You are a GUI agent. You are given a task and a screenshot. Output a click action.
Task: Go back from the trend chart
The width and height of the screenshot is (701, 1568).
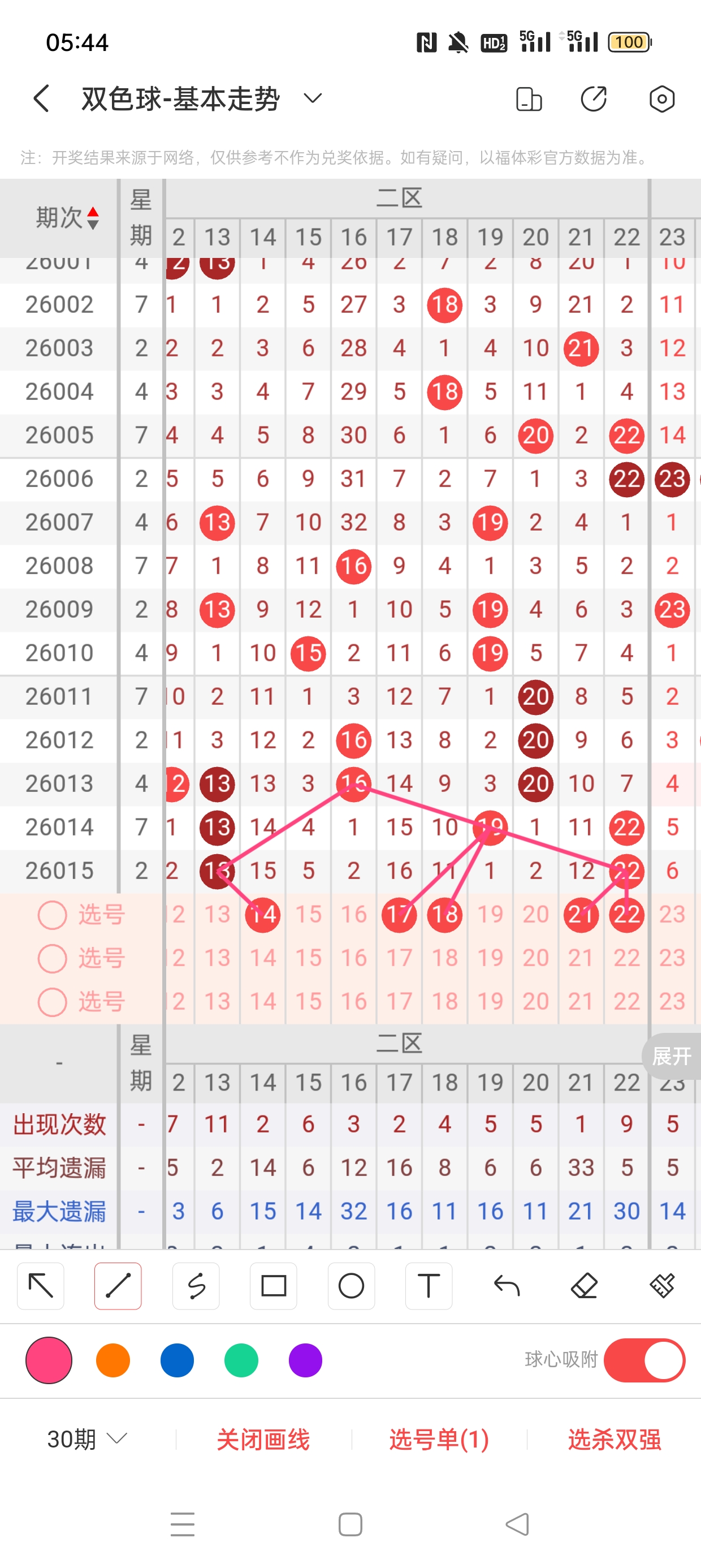tap(41, 98)
